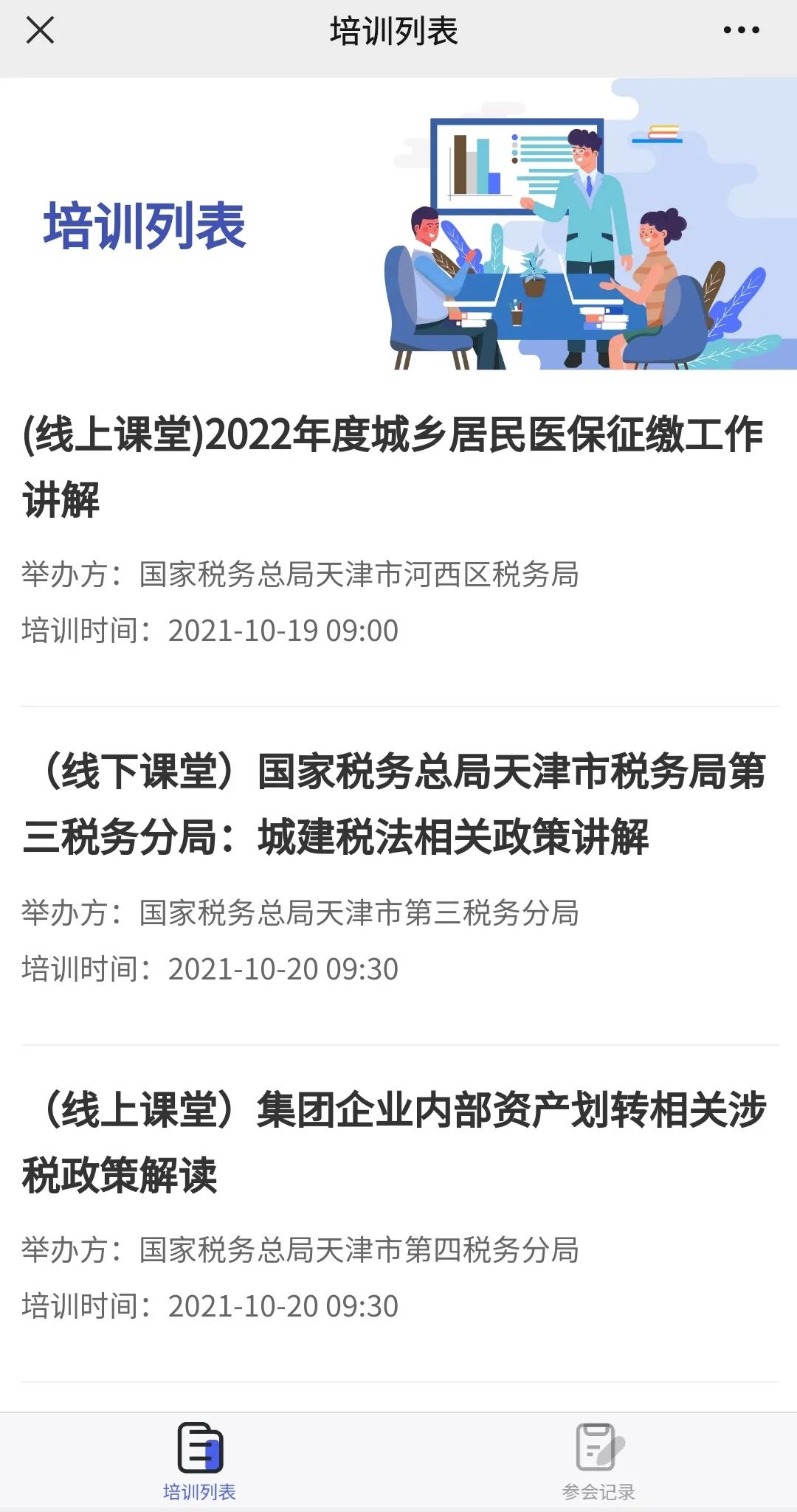Image resolution: width=797 pixels, height=1512 pixels.
Task: Close the 培训列表 page
Action: [x=40, y=31]
